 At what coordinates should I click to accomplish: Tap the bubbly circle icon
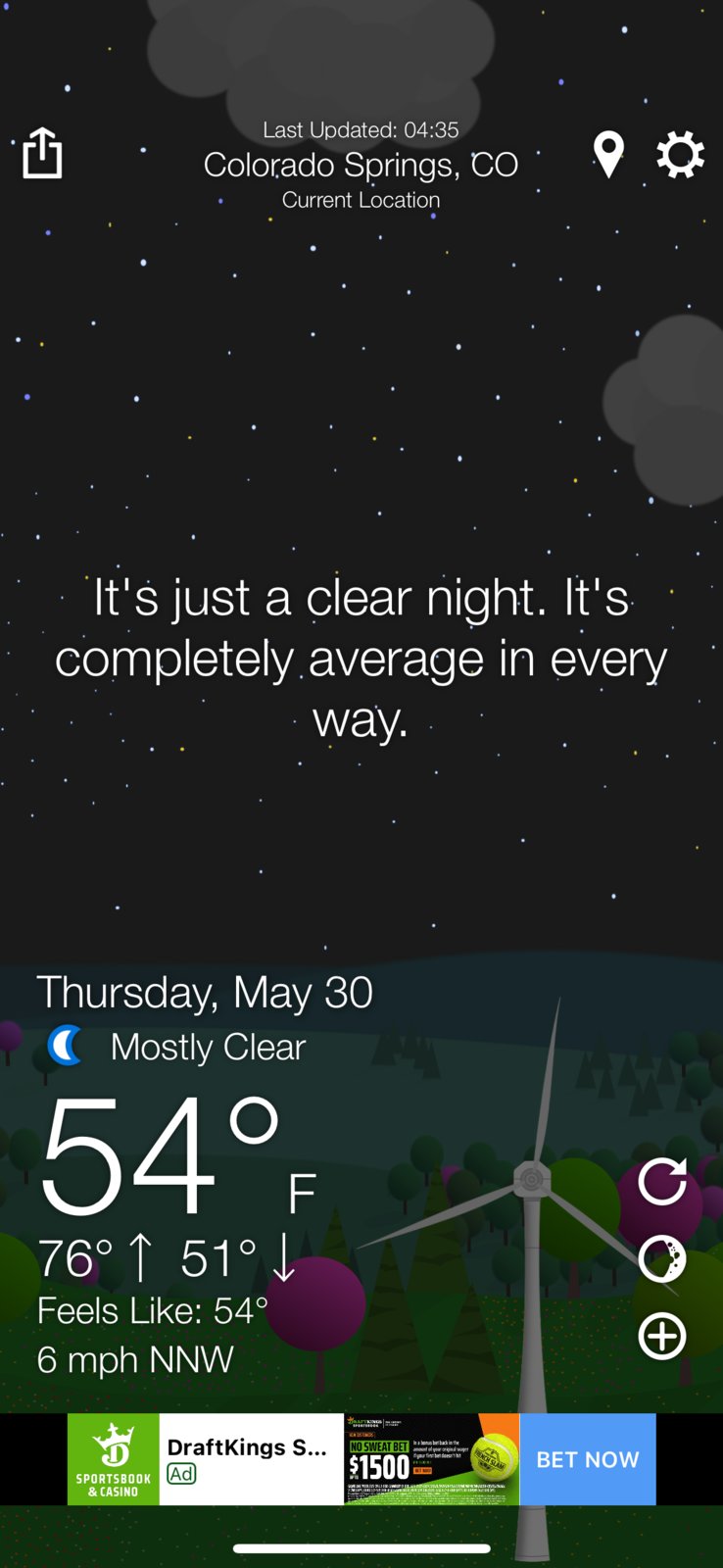pyautogui.click(x=662, y=1258)
